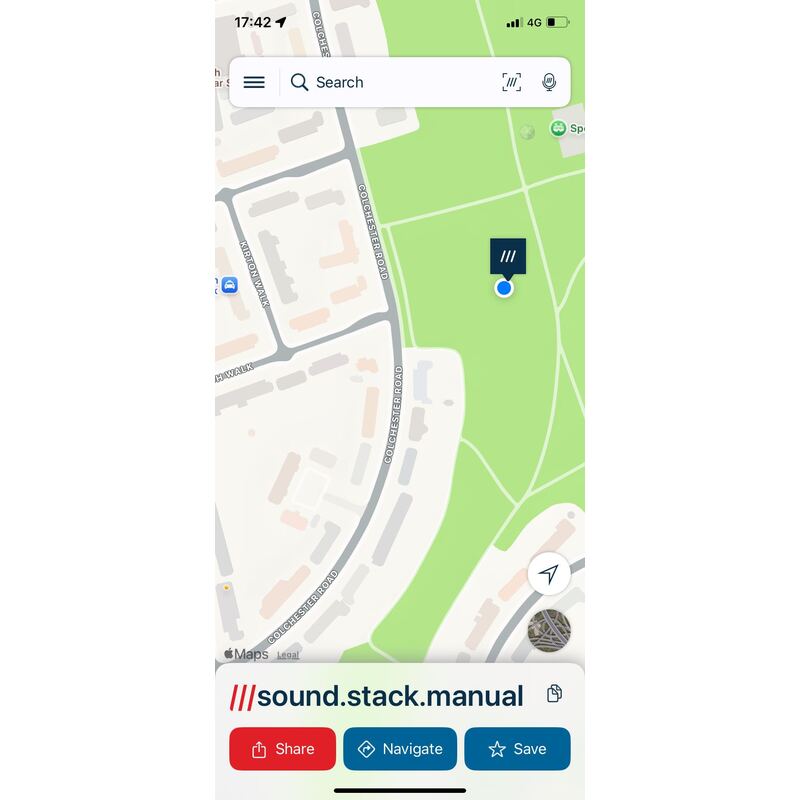This screenshot has height=800, width=800.
Task: Copy sound.stack.manual address
Action: coord(554,694)
